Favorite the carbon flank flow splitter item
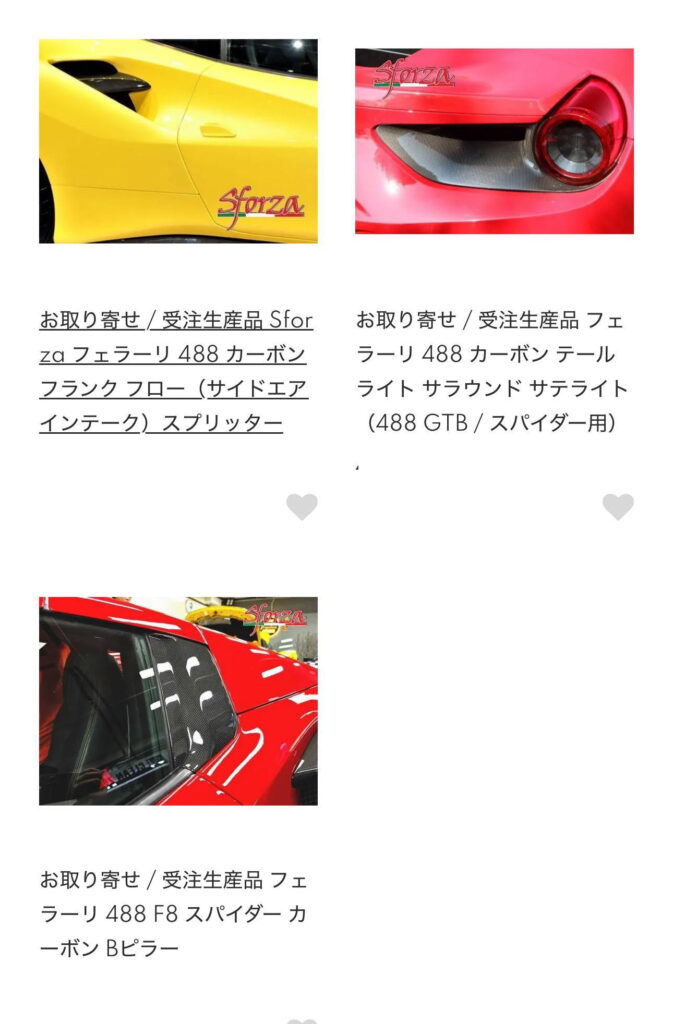 click(302, 507)
